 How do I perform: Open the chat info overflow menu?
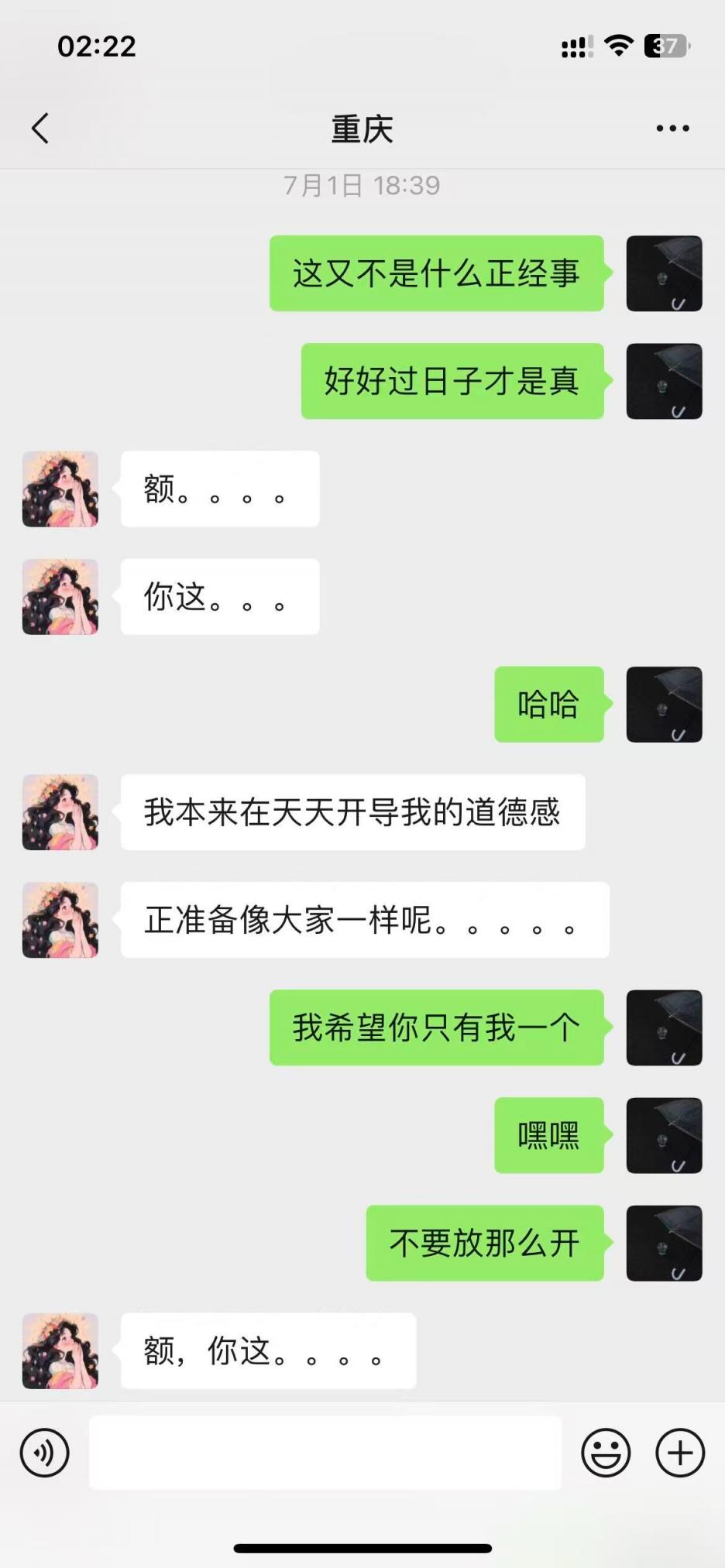pyautogui.click(x=672, y=129)
